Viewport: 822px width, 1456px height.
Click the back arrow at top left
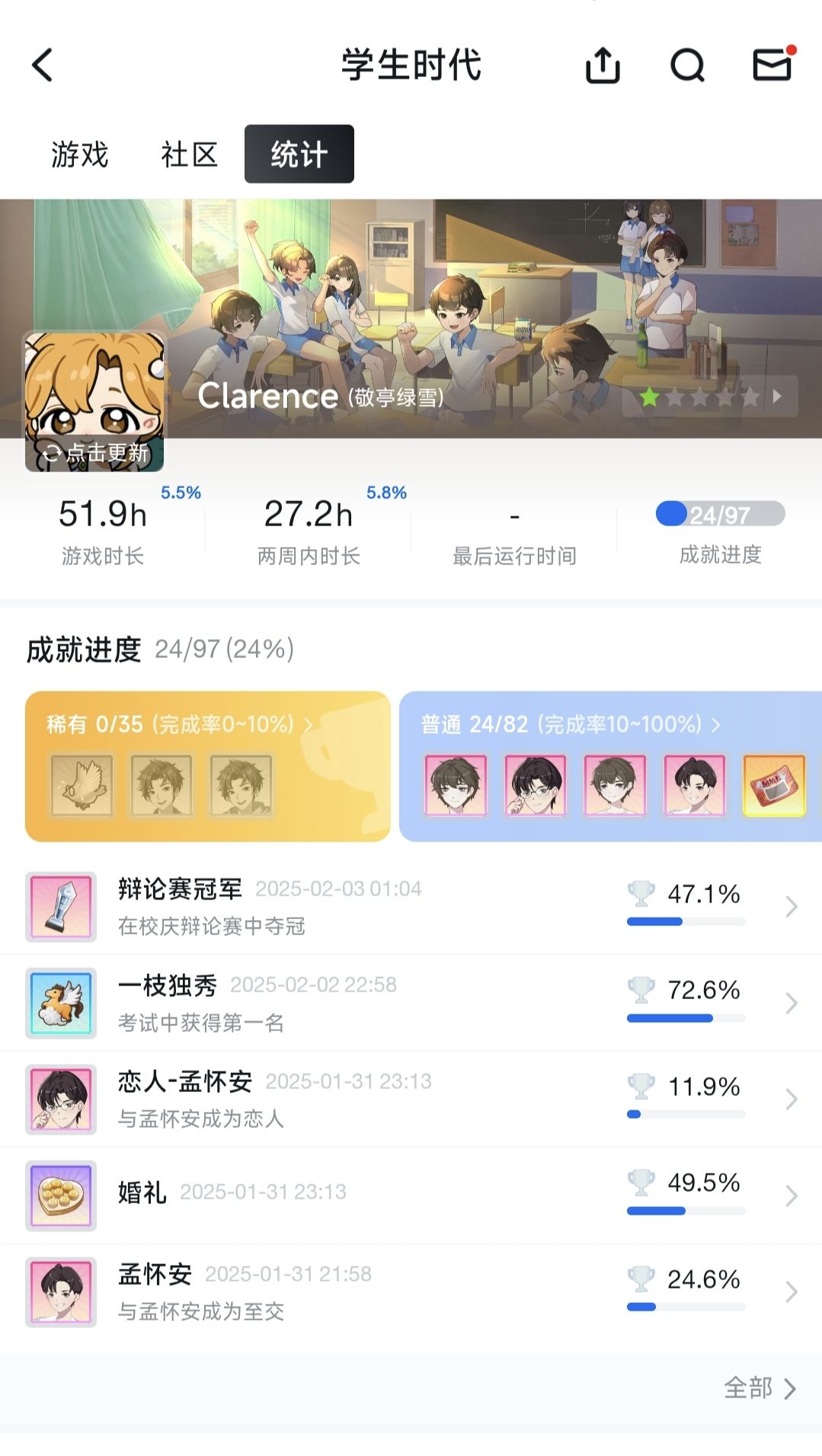coord(42,64)
